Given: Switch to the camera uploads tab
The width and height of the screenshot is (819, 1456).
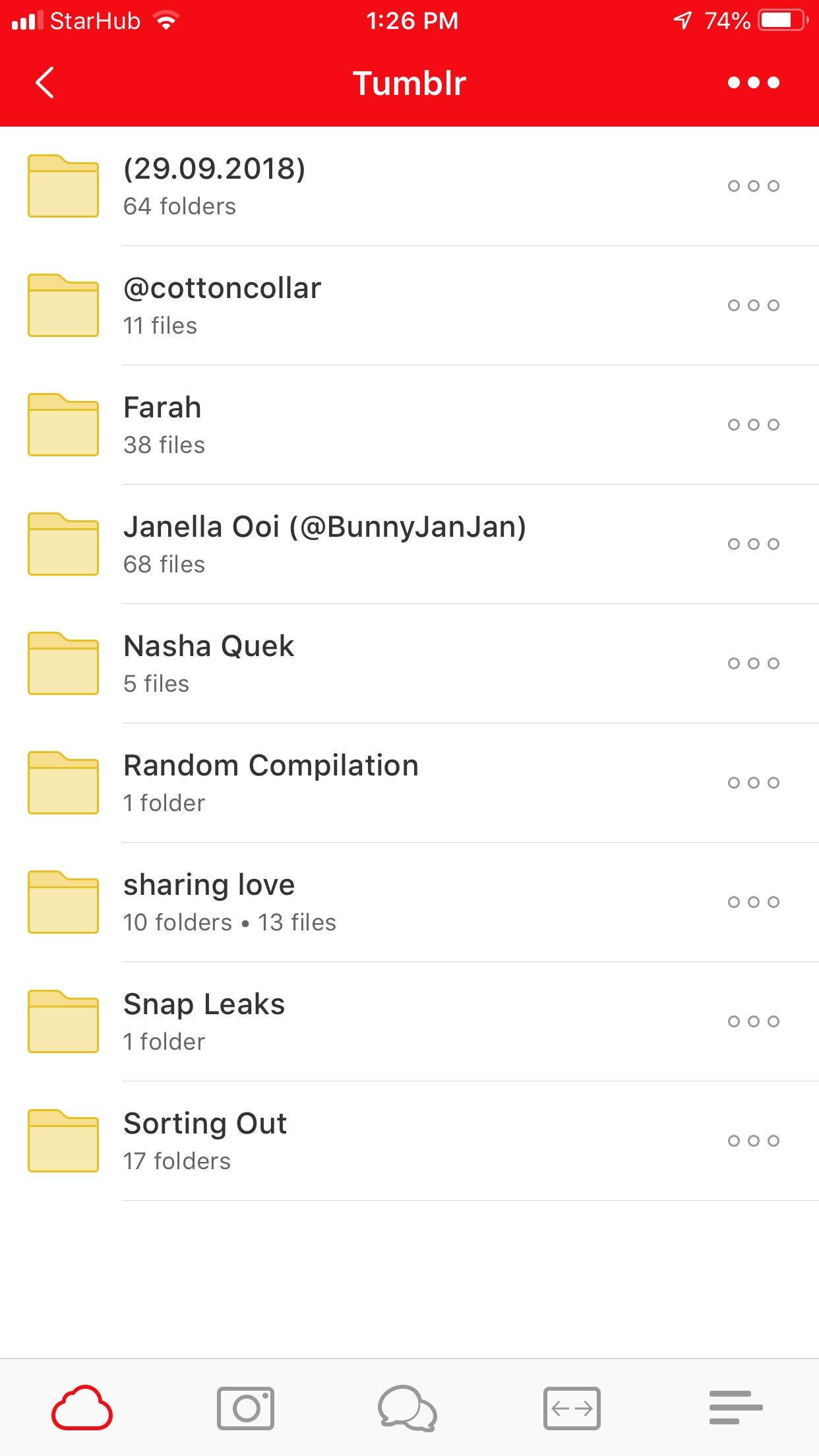Looking at the screenshot, I should (245, 1407).
